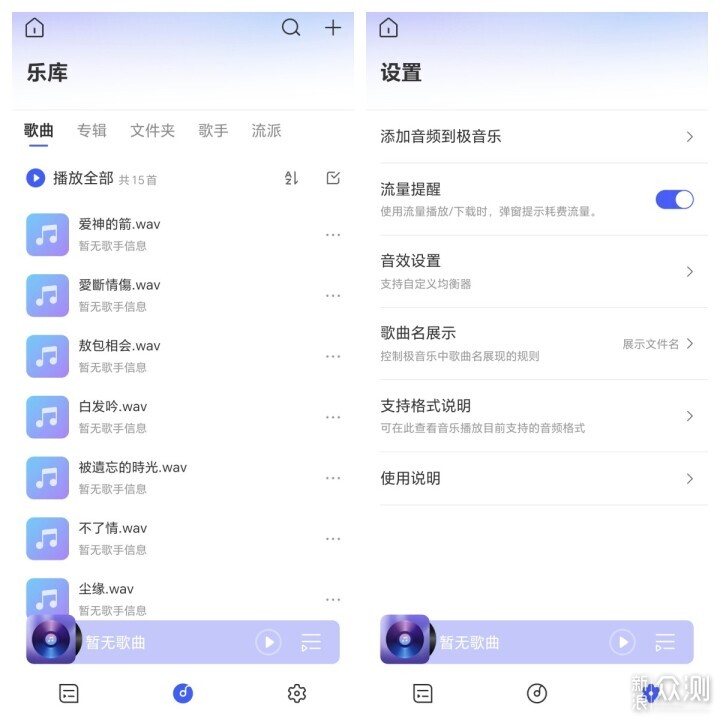Switch to the 专辑 tab

click(x=92, y=131)
